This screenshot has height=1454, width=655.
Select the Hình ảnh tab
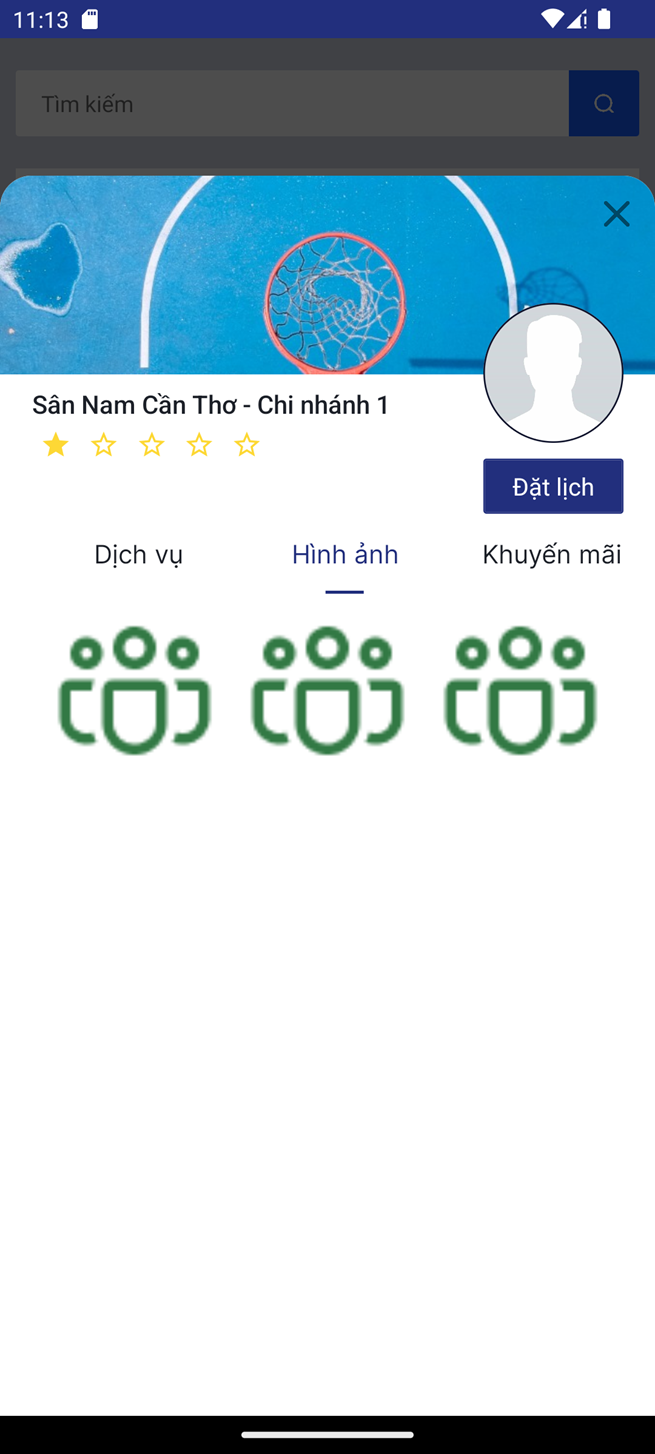(345, 555)
